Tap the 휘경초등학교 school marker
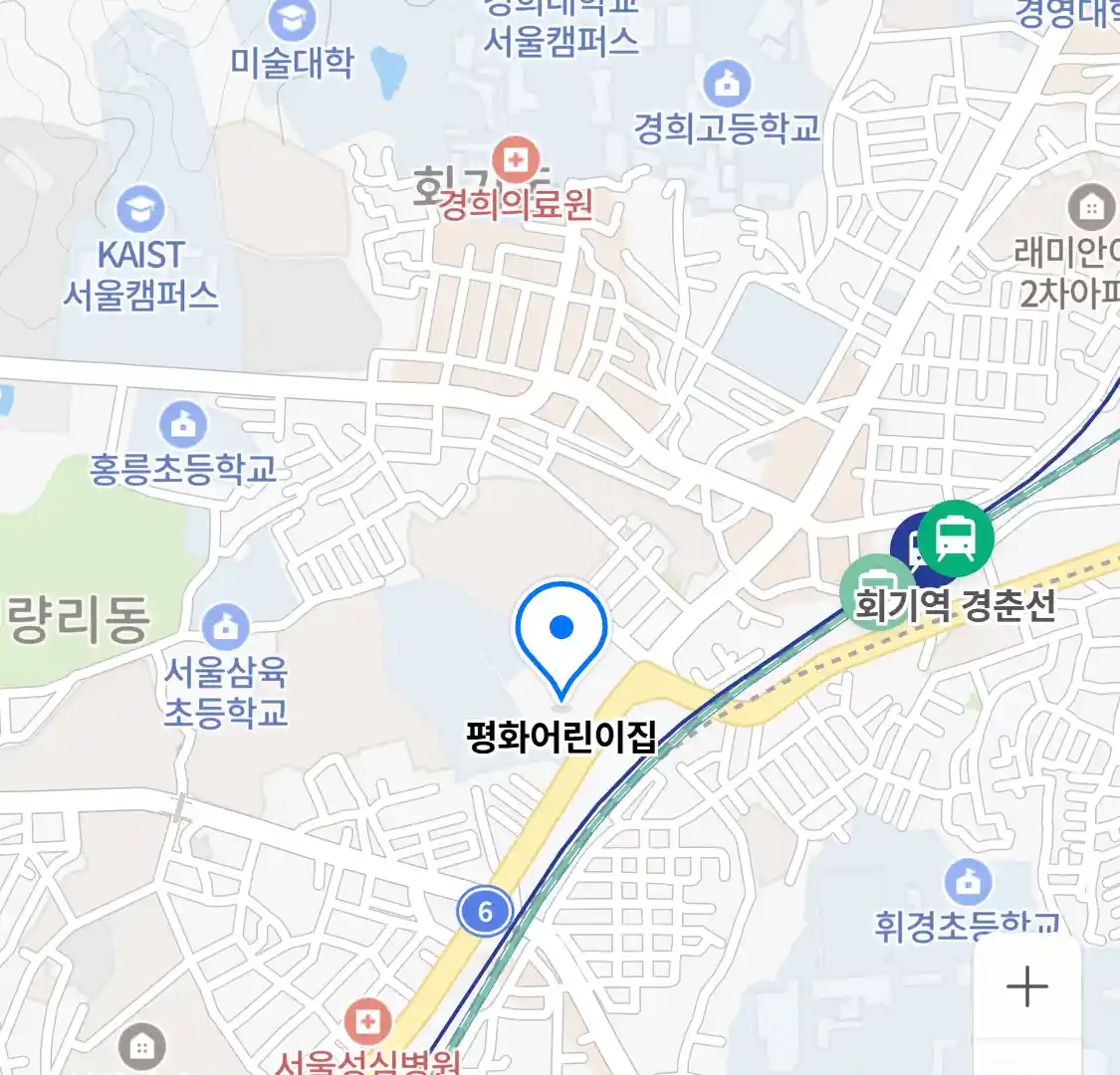This screenshot has width=1120, height=1075. 967,882
